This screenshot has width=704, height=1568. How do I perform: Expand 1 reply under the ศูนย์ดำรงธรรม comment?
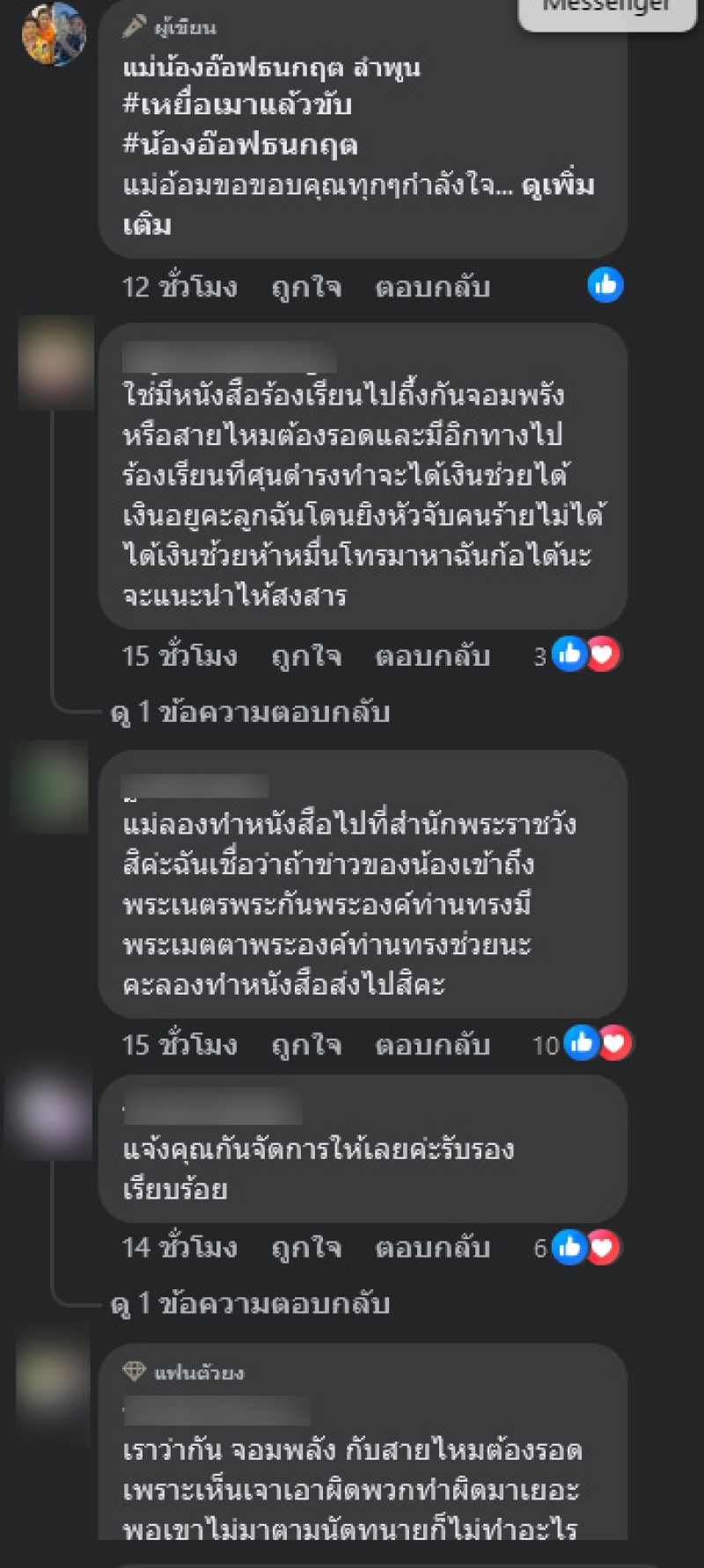click(x=250, y=711)
